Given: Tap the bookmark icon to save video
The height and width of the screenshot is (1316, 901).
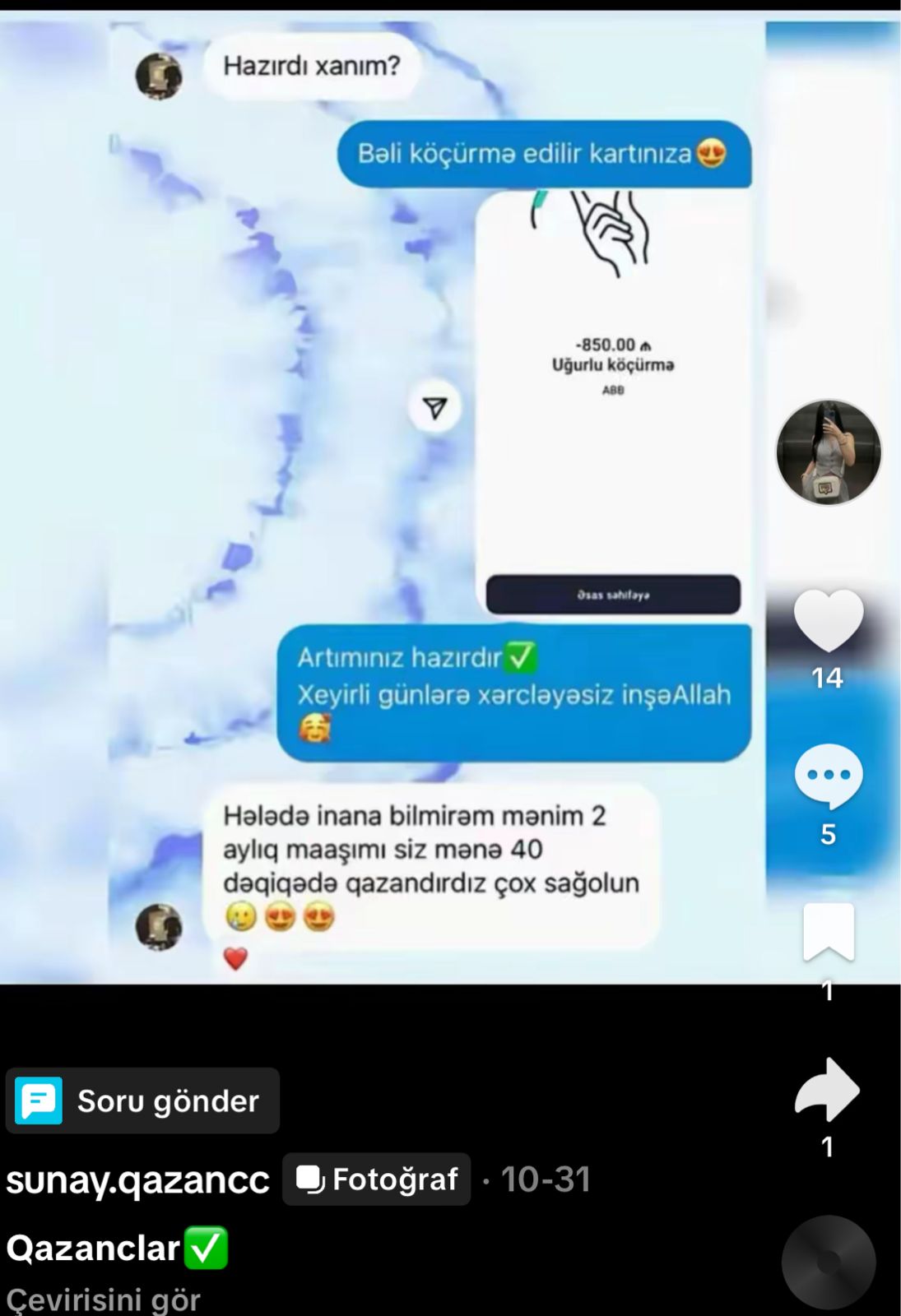Looking at the screenshot, I should (x=828, y=929).
